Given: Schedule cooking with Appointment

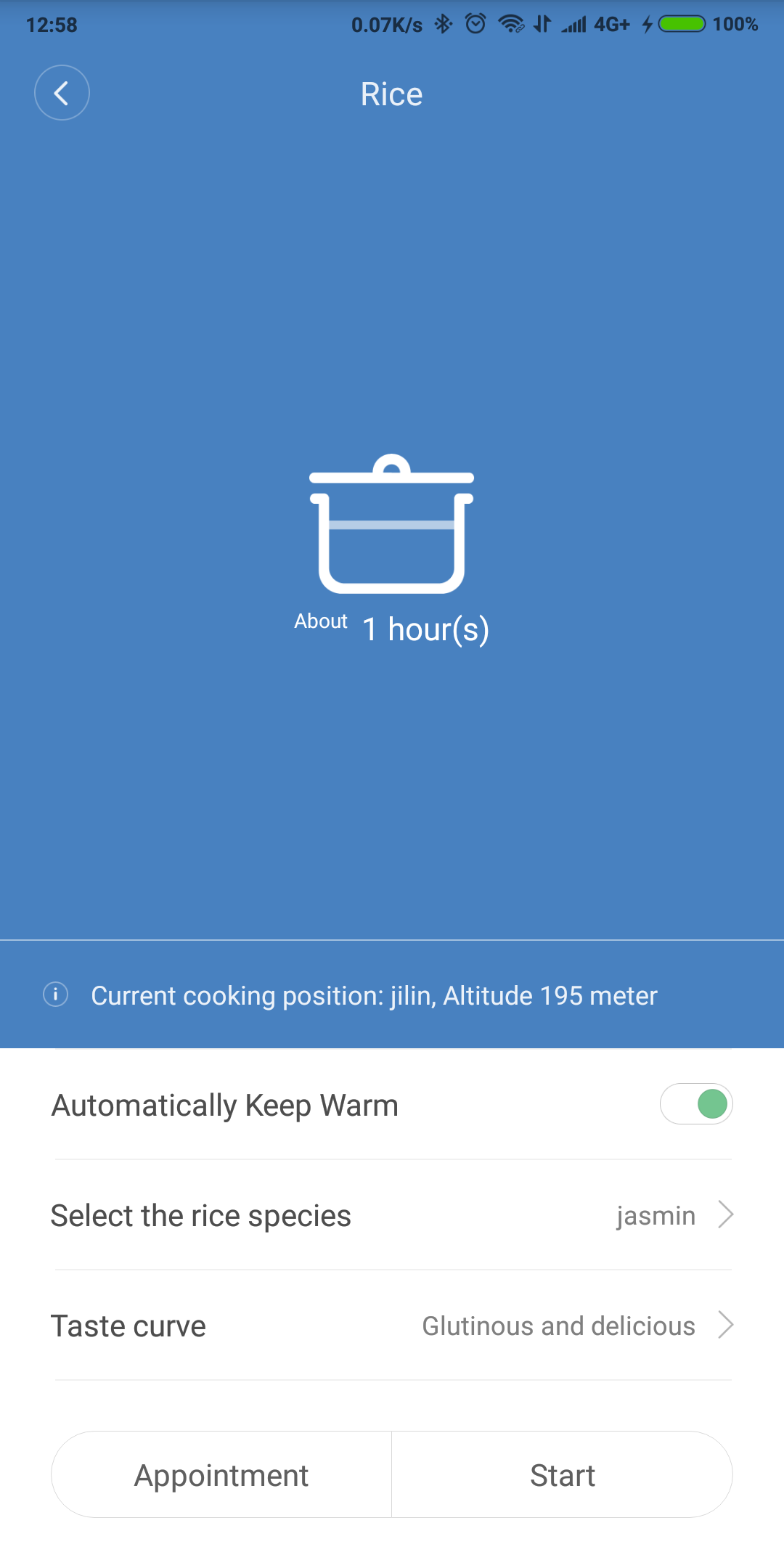Looking at the screenshot, I should (x=221, y=1474).
